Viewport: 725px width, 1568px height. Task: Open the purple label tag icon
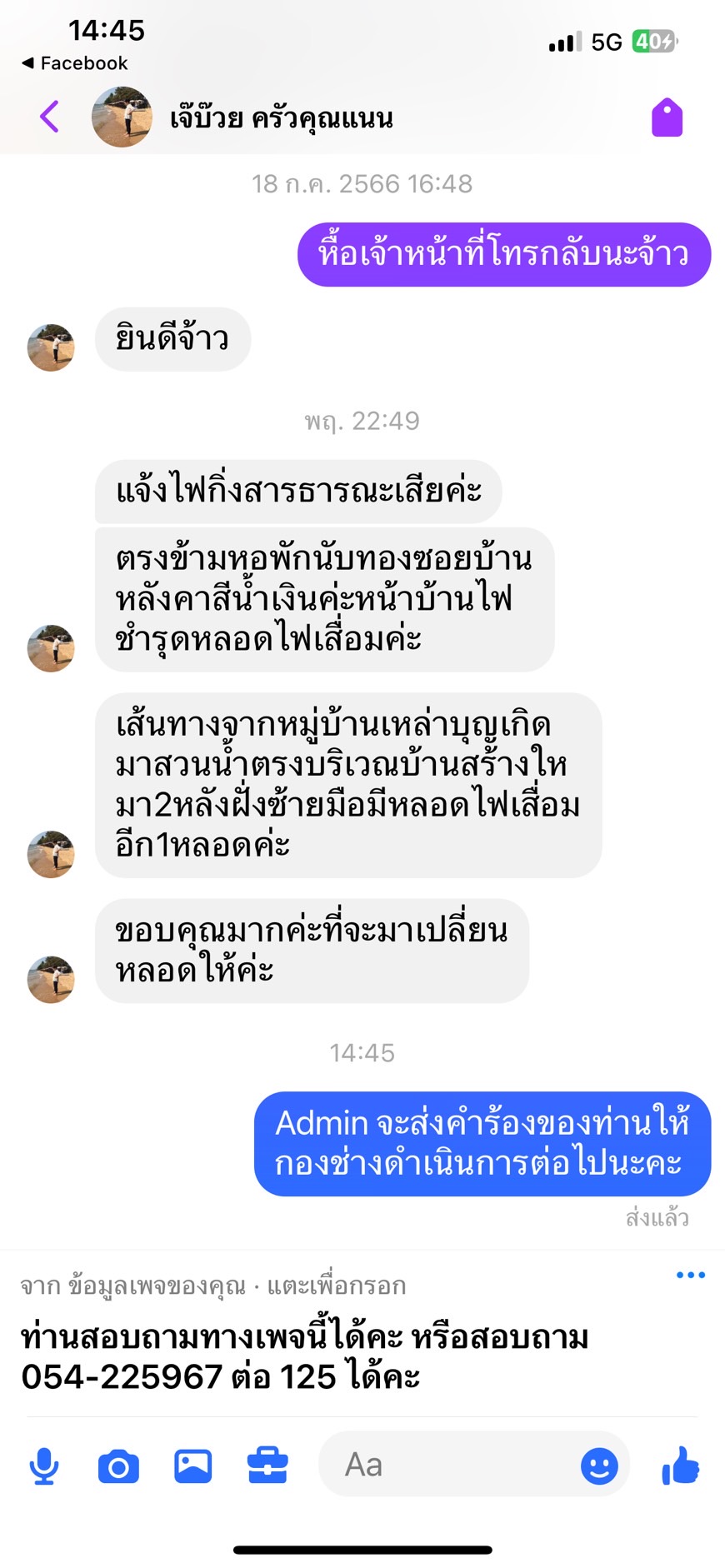pyautogui.click(x=666, y=117)
